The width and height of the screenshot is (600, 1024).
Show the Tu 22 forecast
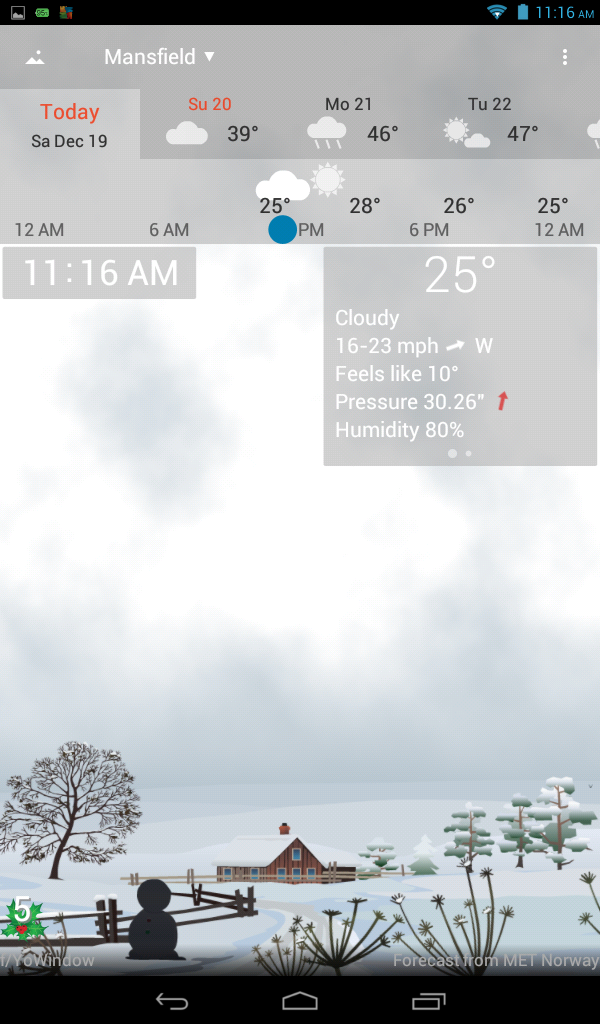(492, 124)
